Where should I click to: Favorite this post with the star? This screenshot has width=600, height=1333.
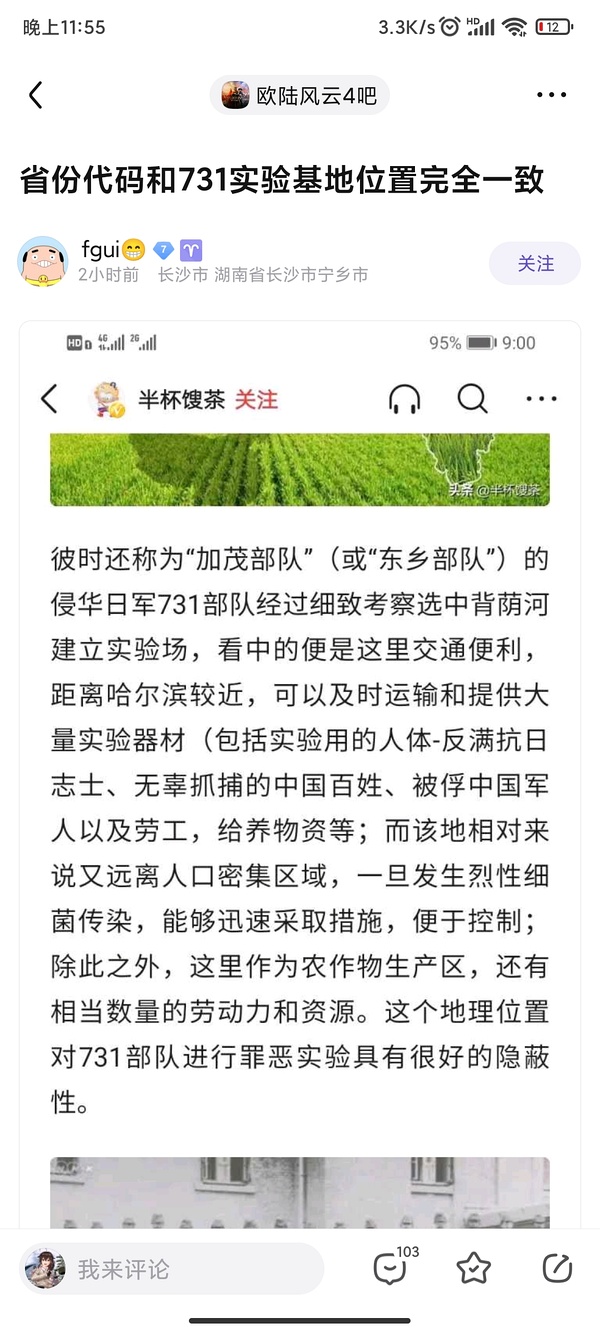pyautogui.click(x=473, y=1269)
